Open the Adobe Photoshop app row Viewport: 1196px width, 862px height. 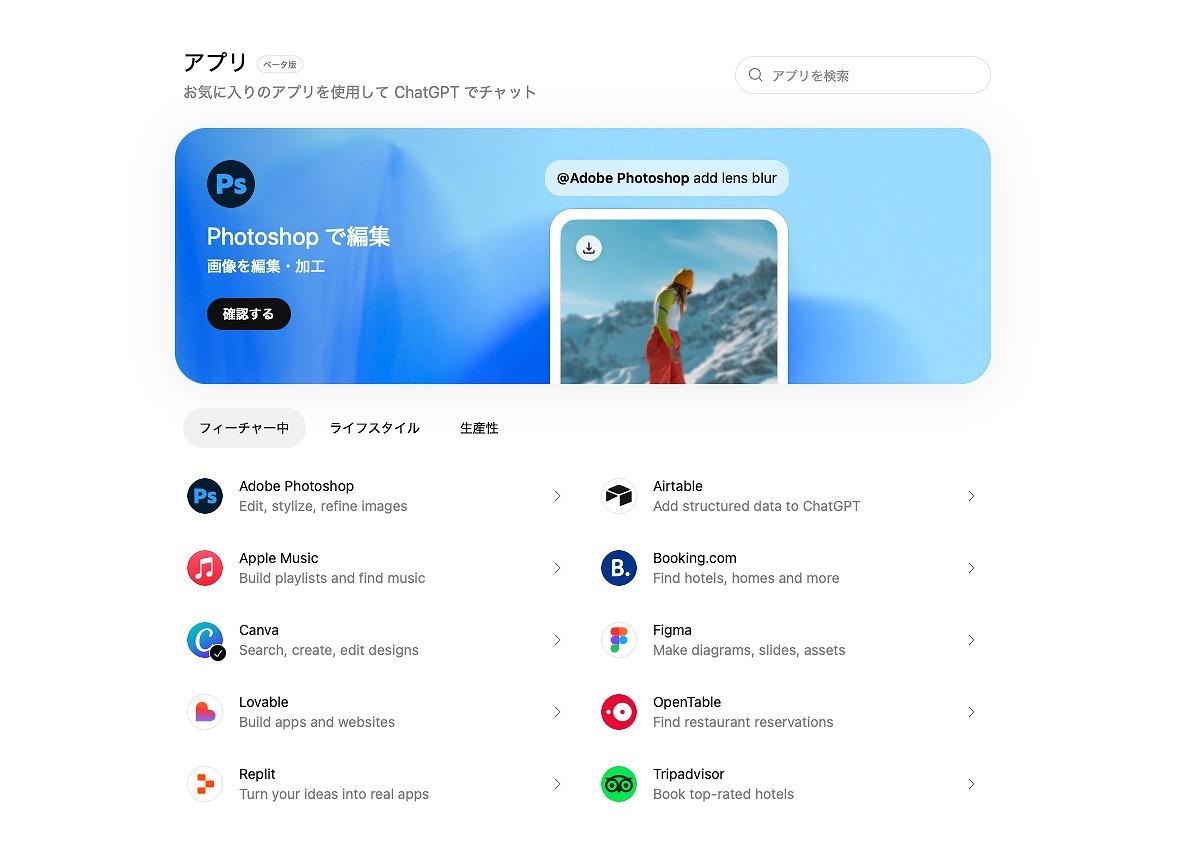click(374, 496)
